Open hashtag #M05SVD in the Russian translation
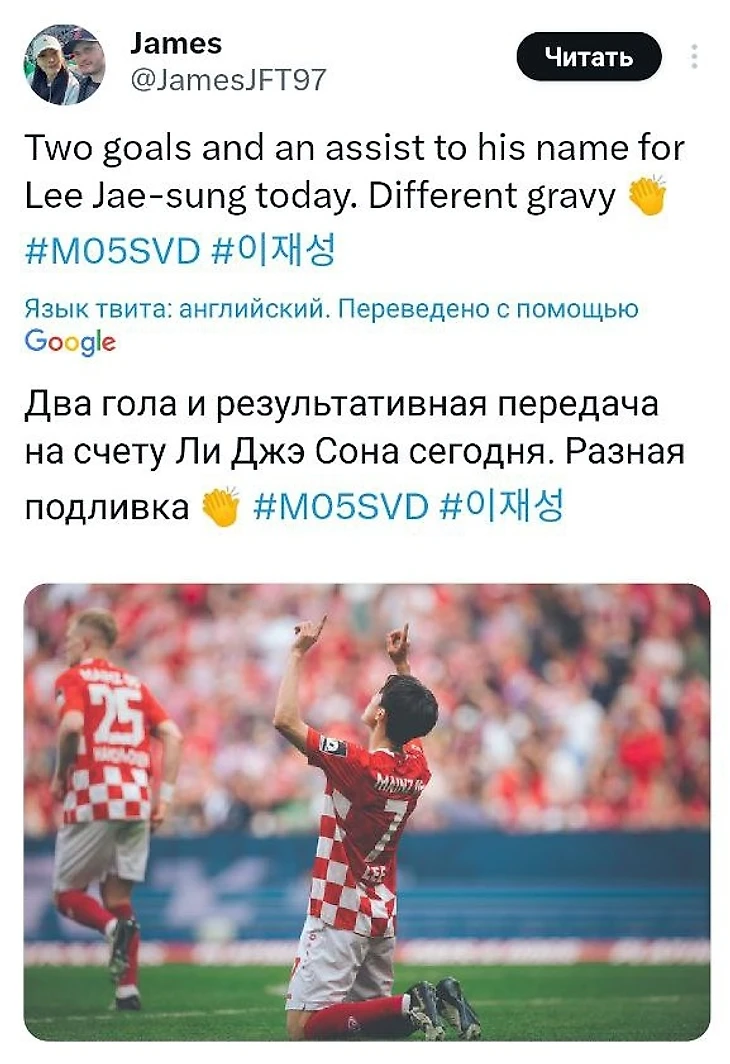 [341, 507]
